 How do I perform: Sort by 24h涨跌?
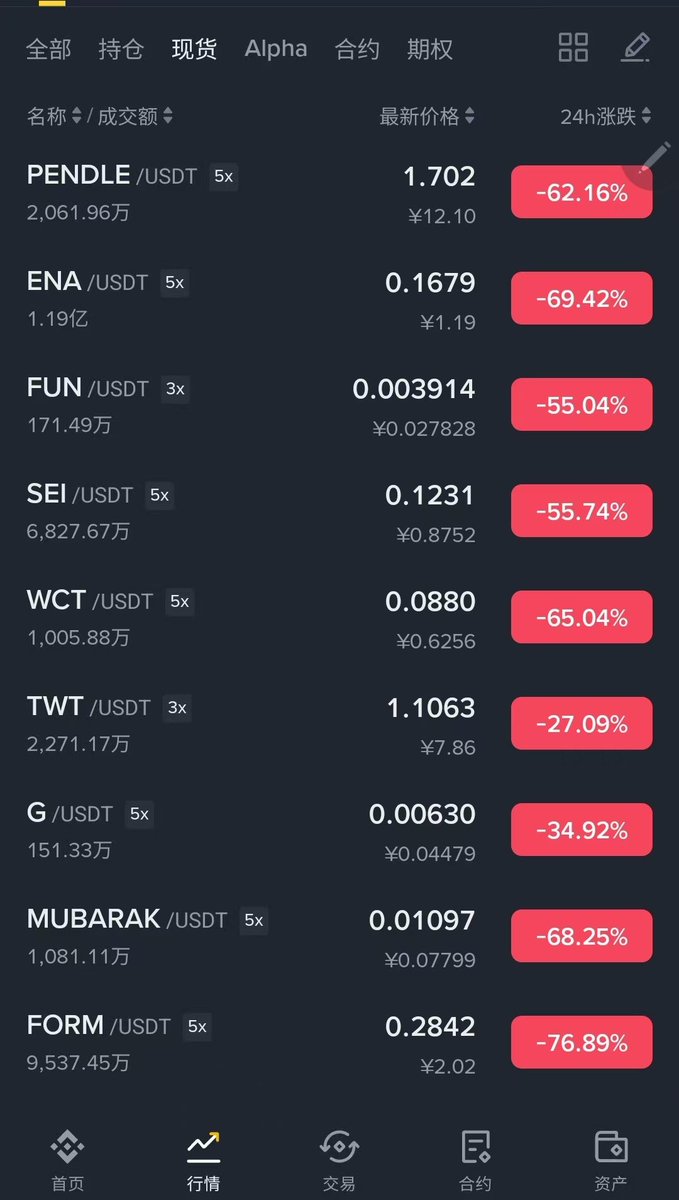click(605, 117)
